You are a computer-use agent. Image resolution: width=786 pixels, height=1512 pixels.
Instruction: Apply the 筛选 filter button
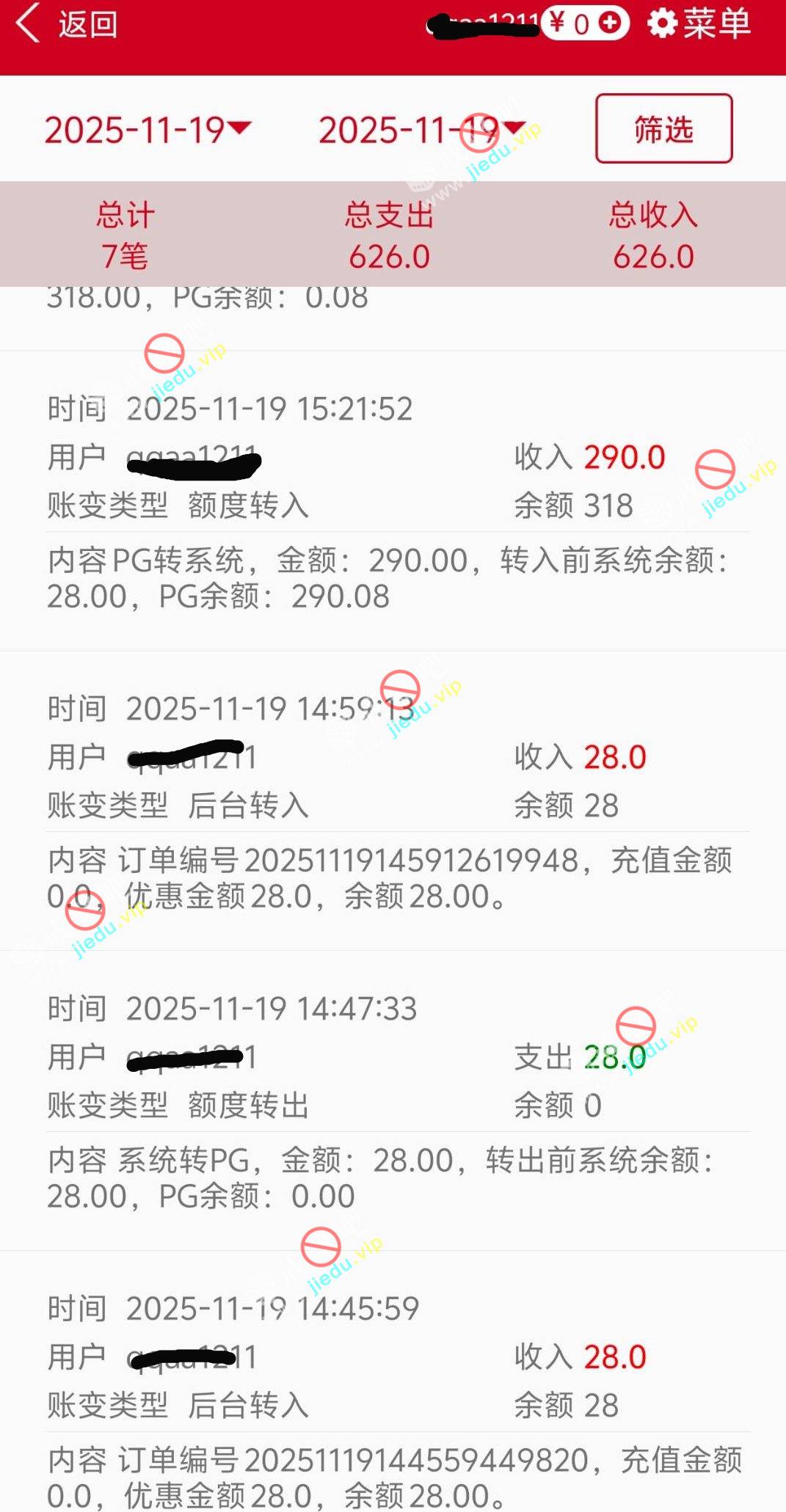click(x=663, y=128)
